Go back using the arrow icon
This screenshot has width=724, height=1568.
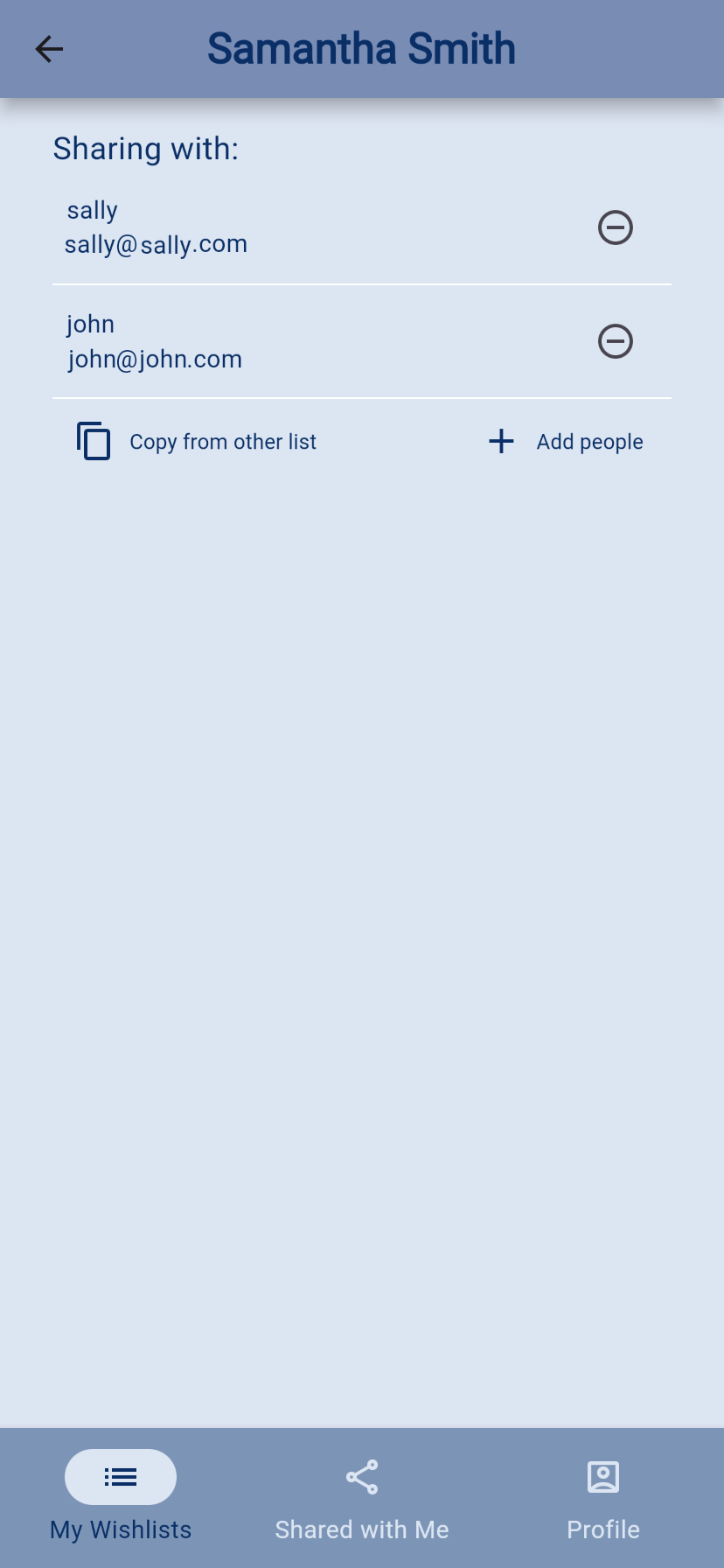pos(49,49)
